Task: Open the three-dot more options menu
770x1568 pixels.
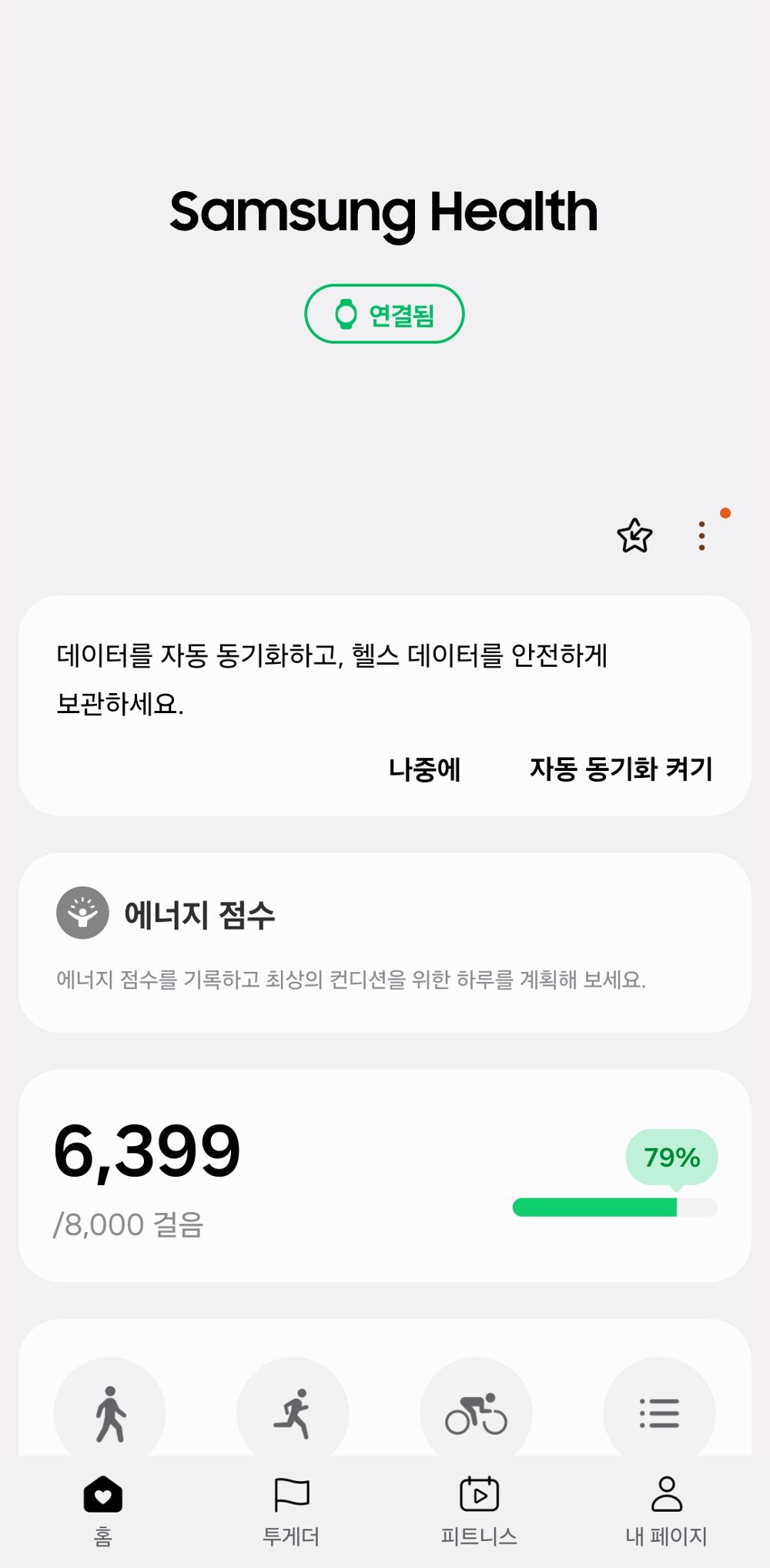Action: tap(701, 538)
